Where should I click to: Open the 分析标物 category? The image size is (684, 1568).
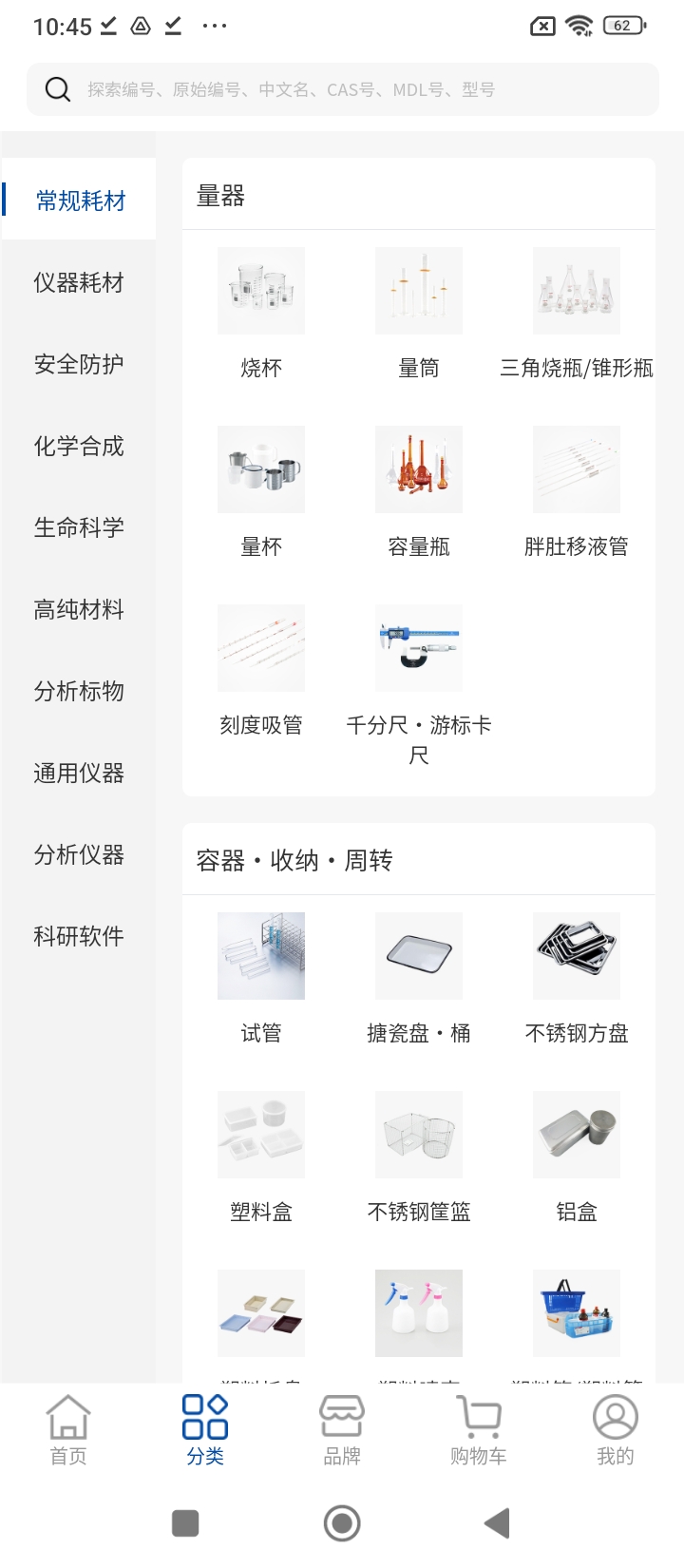(x=79, y=691)
